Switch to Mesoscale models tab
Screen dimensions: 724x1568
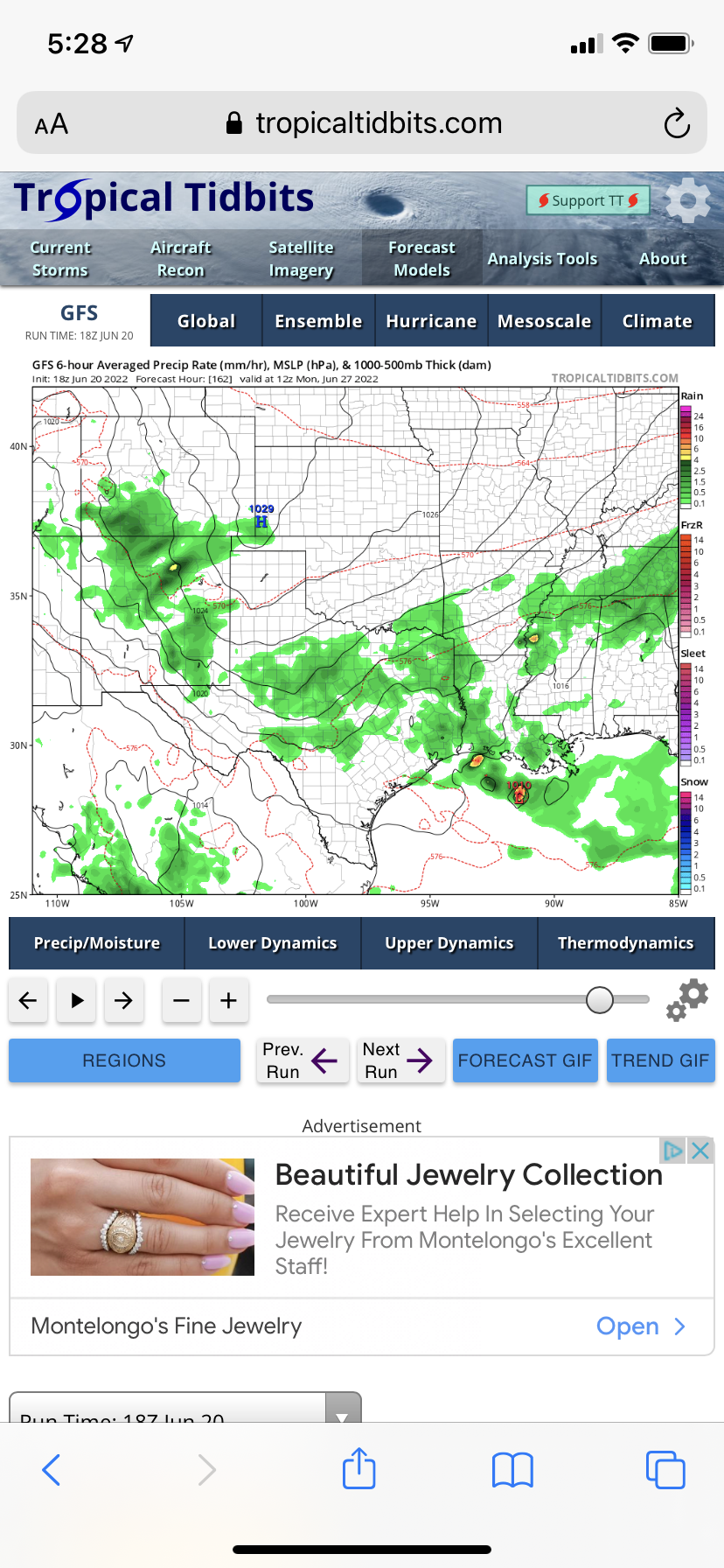pyautogui.click(x=544, y=321)
